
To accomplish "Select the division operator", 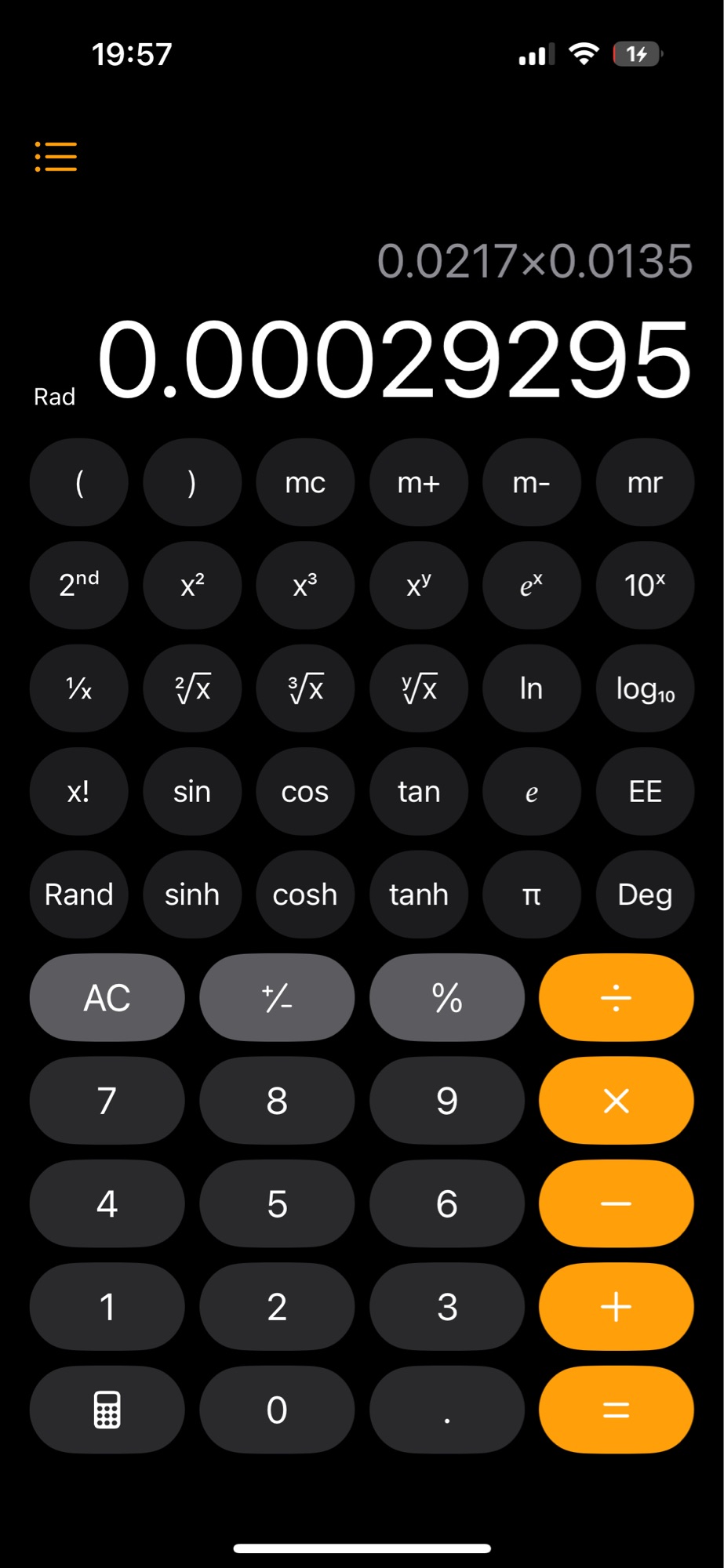I will 616,997.
